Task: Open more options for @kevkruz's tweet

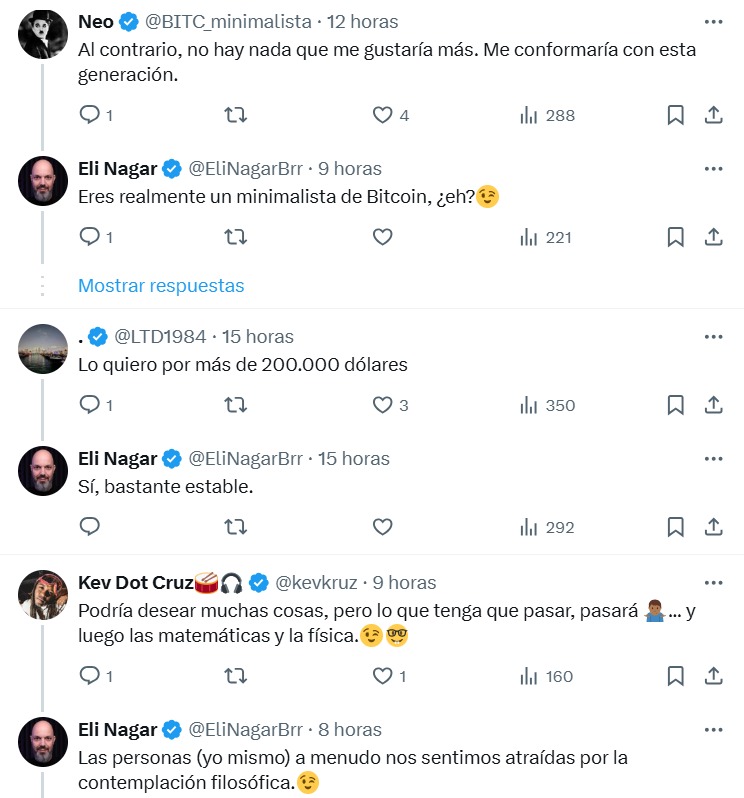Action: pos(714,582)
